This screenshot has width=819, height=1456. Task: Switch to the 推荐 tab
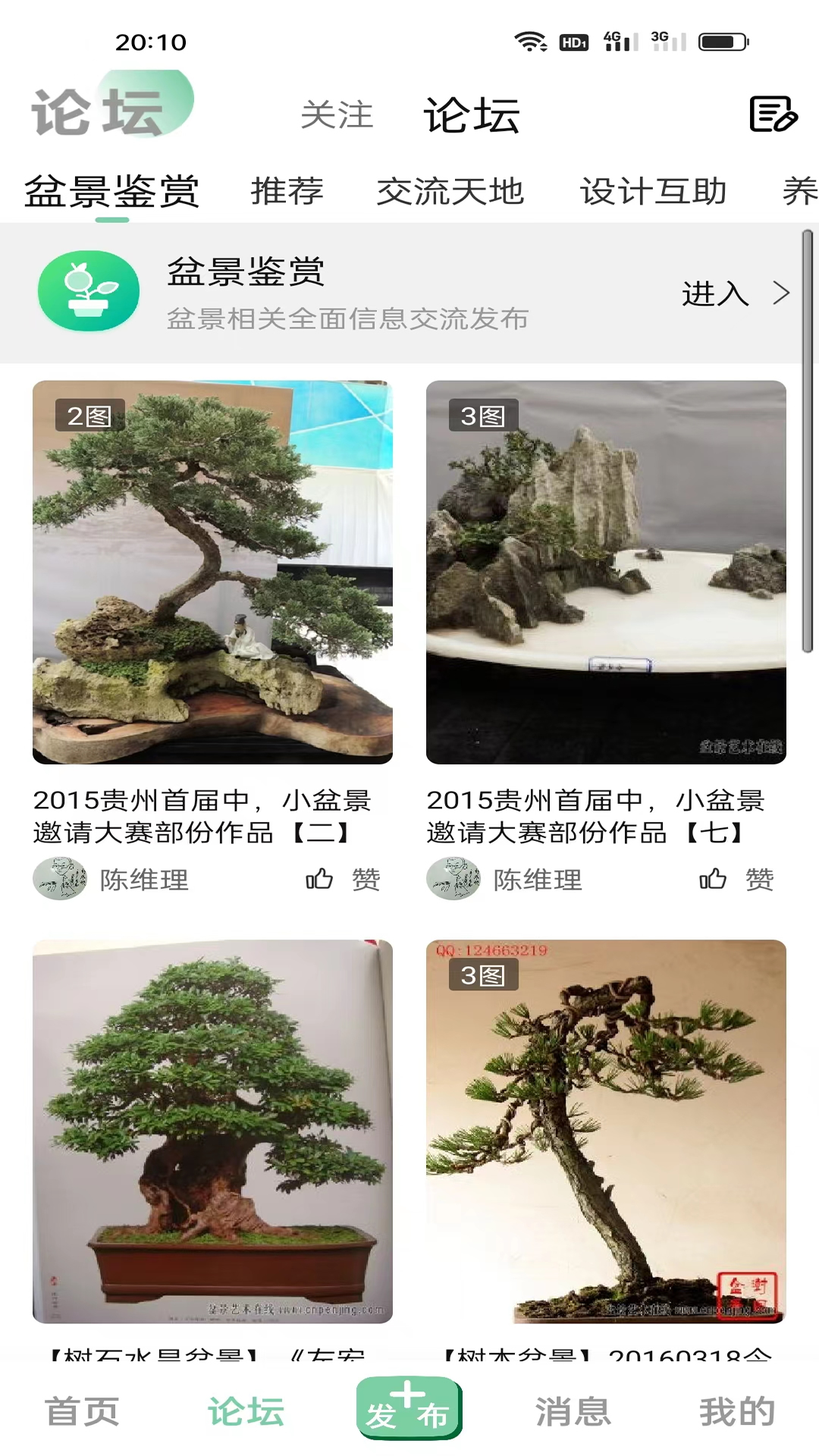(x=288, y=192)
